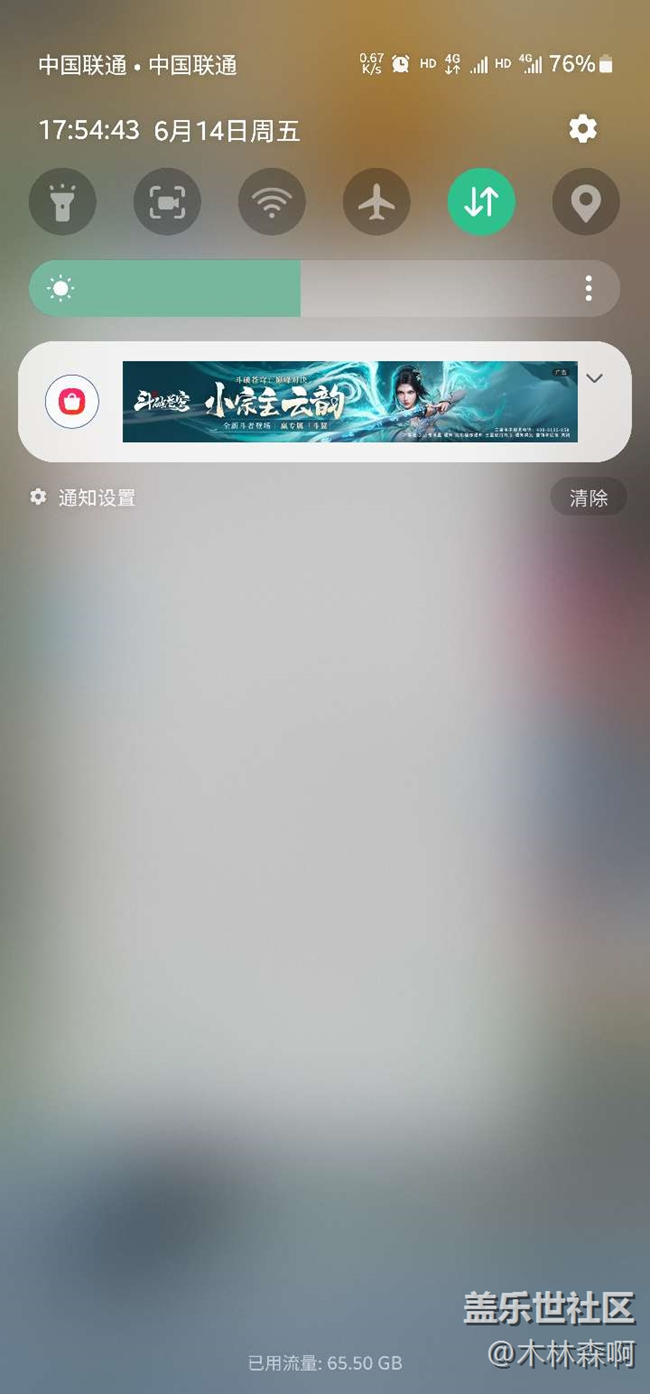The width and height of the screenshot is (650, 1394).
Task: Open the 小宗主云韵 ad notification
Action: pos(349,402)
